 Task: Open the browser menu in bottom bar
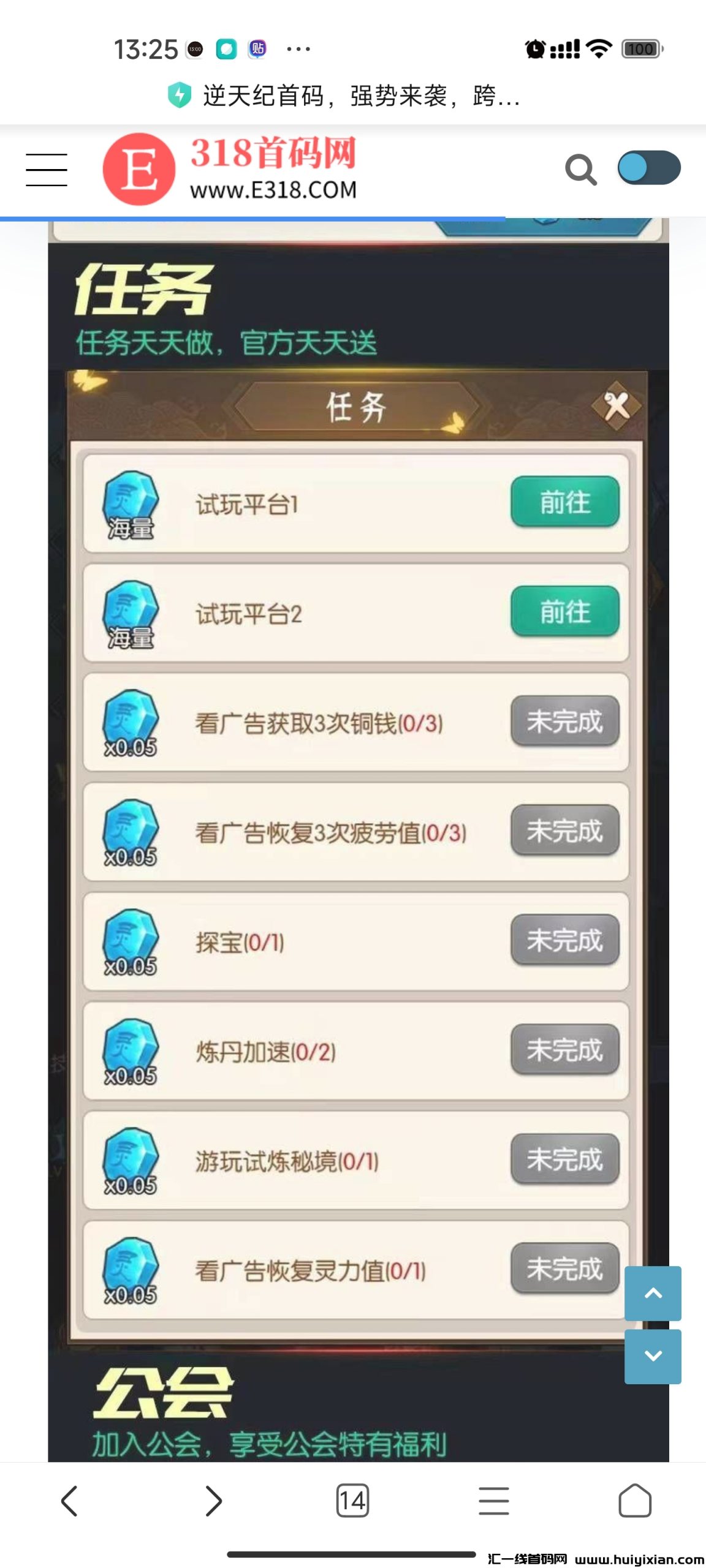click(494, 1501)
